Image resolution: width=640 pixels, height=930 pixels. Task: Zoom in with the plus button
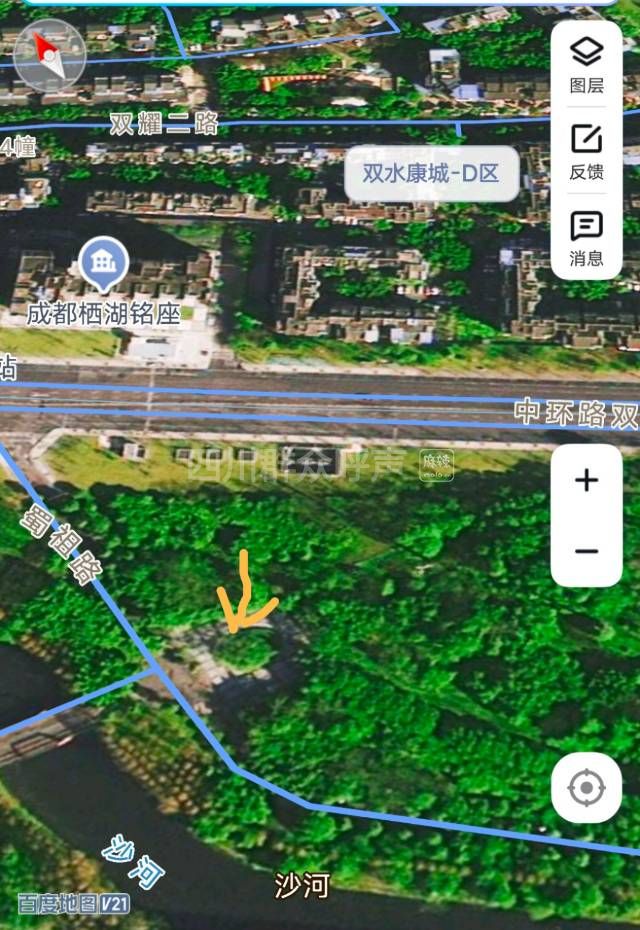click(586, 481)
